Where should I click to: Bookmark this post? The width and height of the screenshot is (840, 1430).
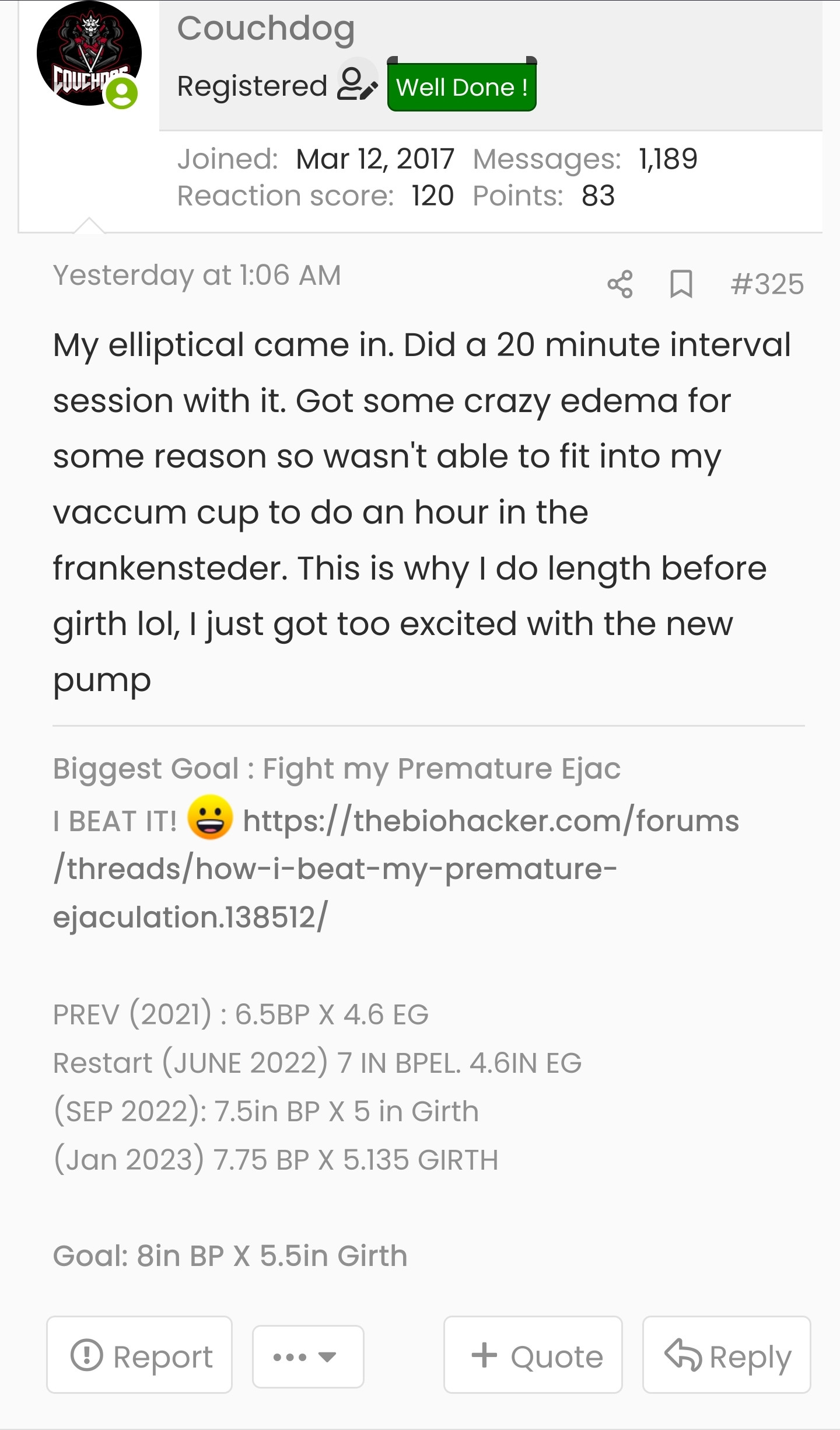click(x=681, y=284)
